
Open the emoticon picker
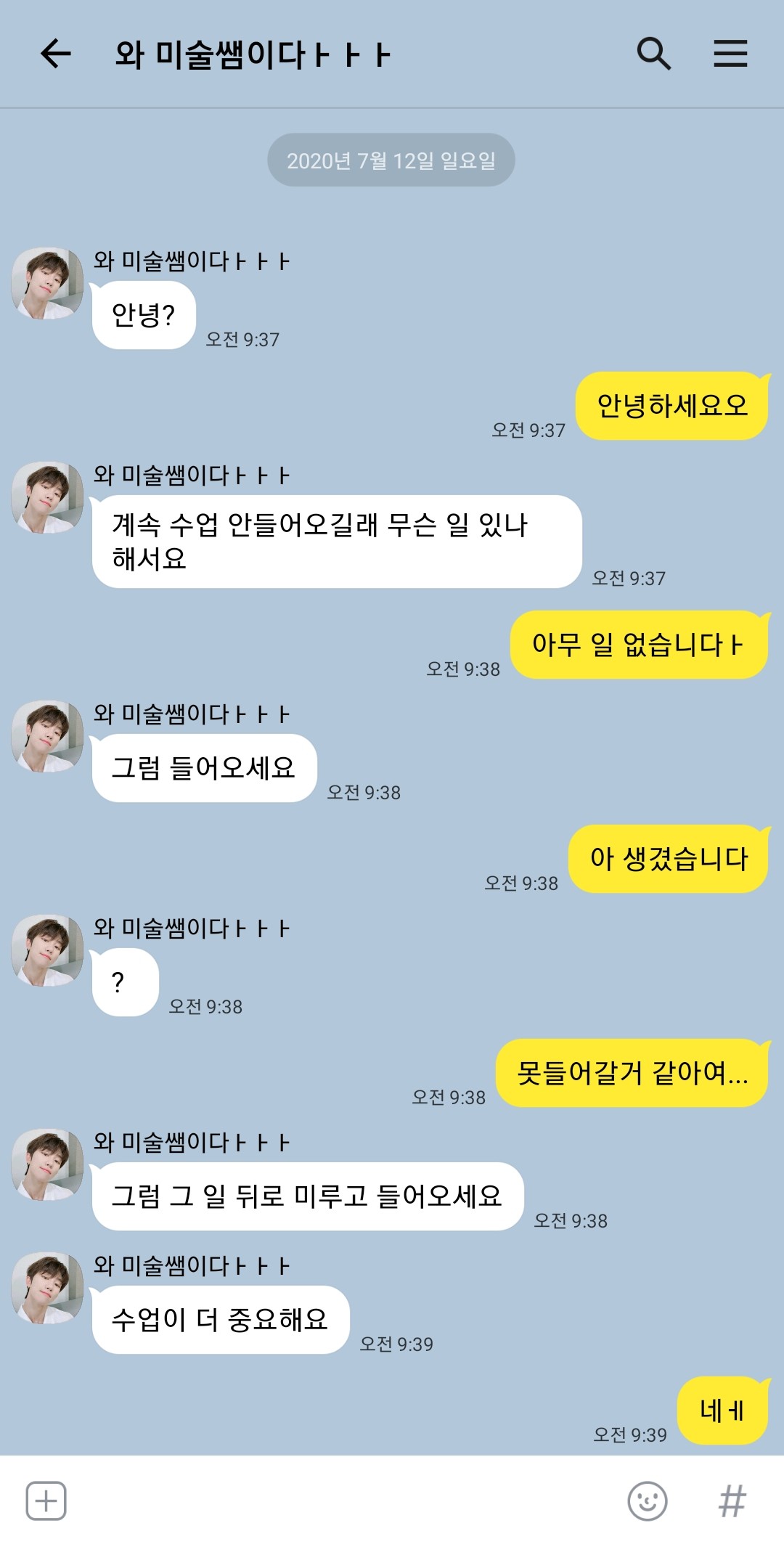tap(647, 1501)
